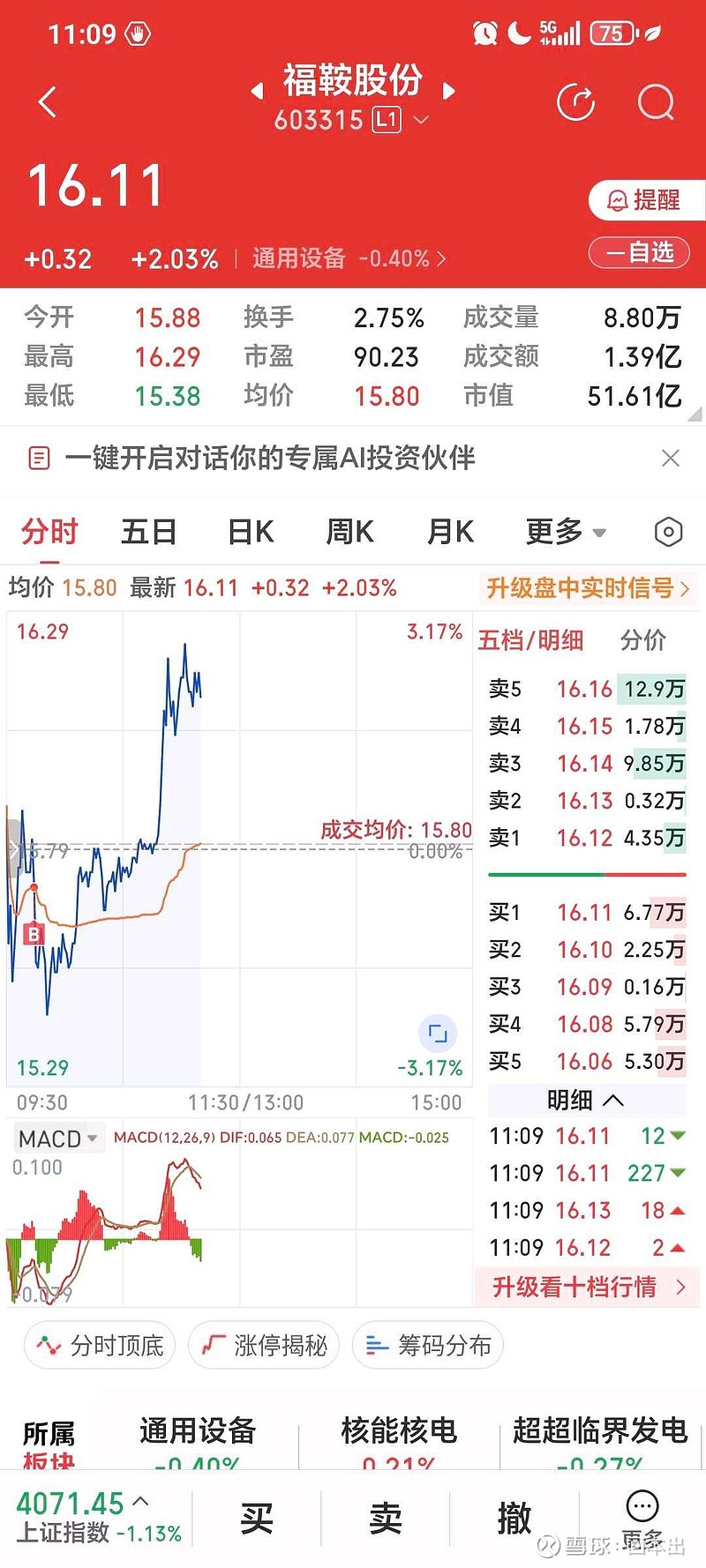Remove stock from 自选 watchlist

642,253
